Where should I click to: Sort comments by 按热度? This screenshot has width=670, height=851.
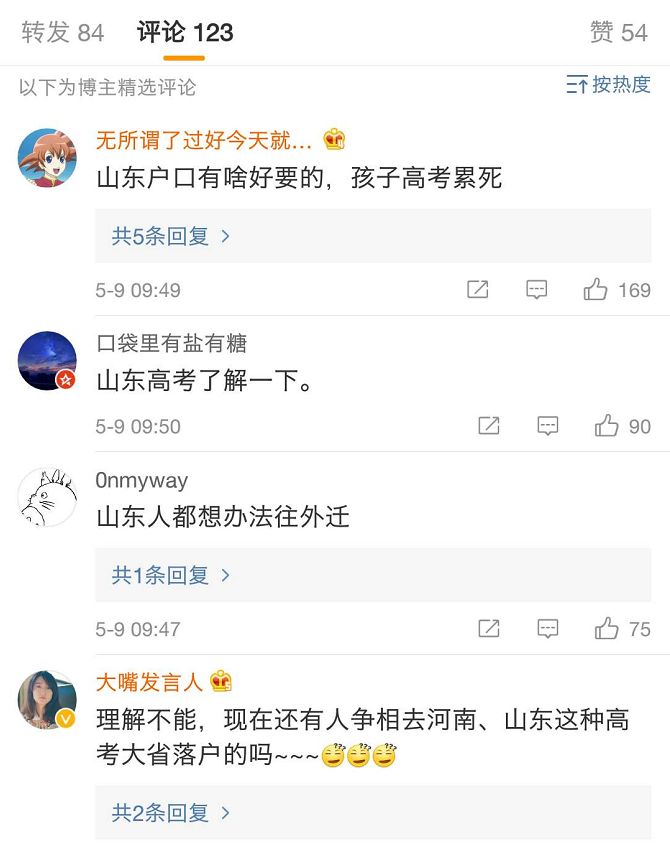[608, 85]
